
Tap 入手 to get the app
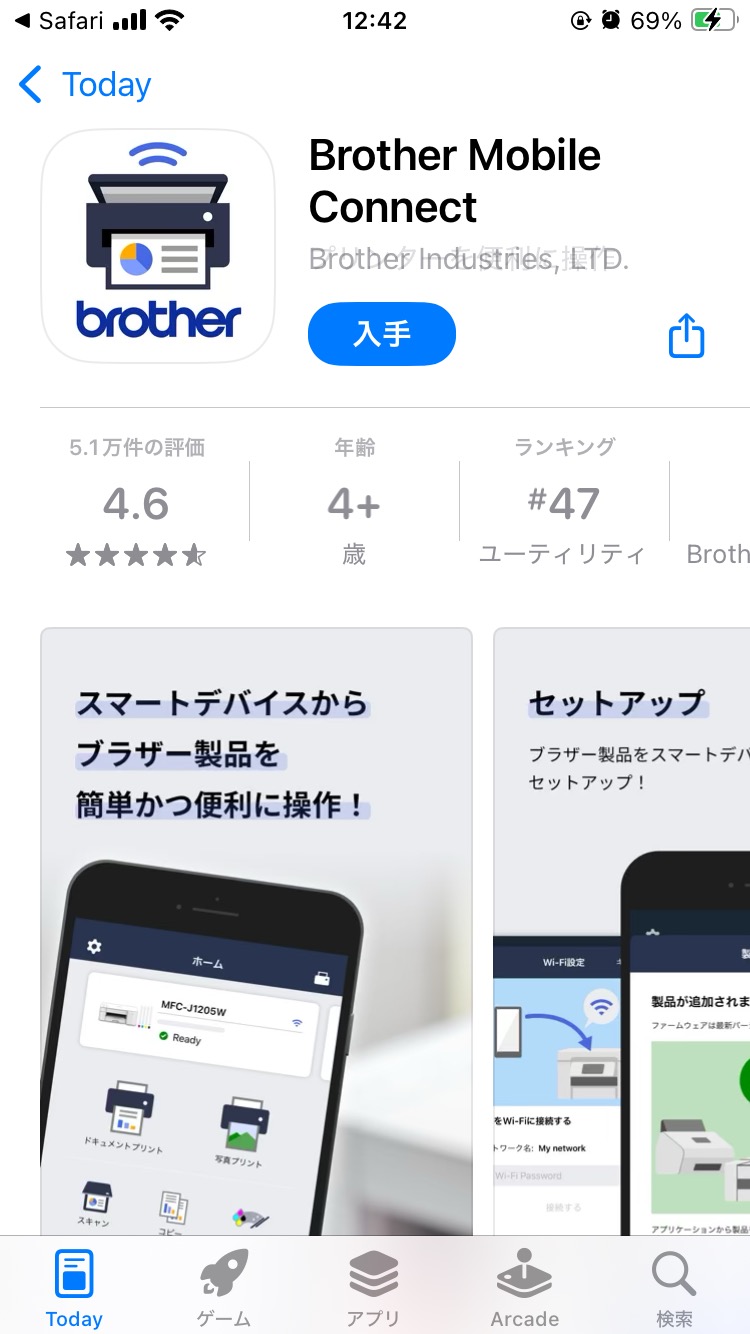pyautogui.click(x=382, y=334)
